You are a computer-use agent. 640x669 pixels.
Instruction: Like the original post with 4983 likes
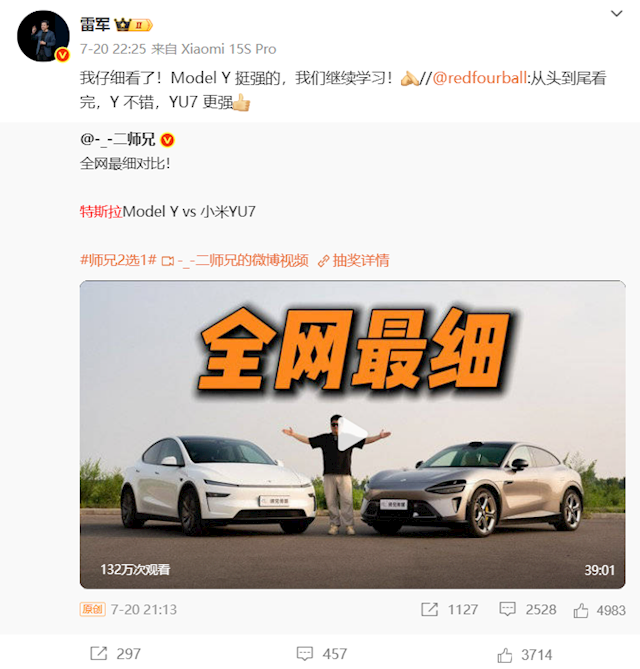pos(599,609)
